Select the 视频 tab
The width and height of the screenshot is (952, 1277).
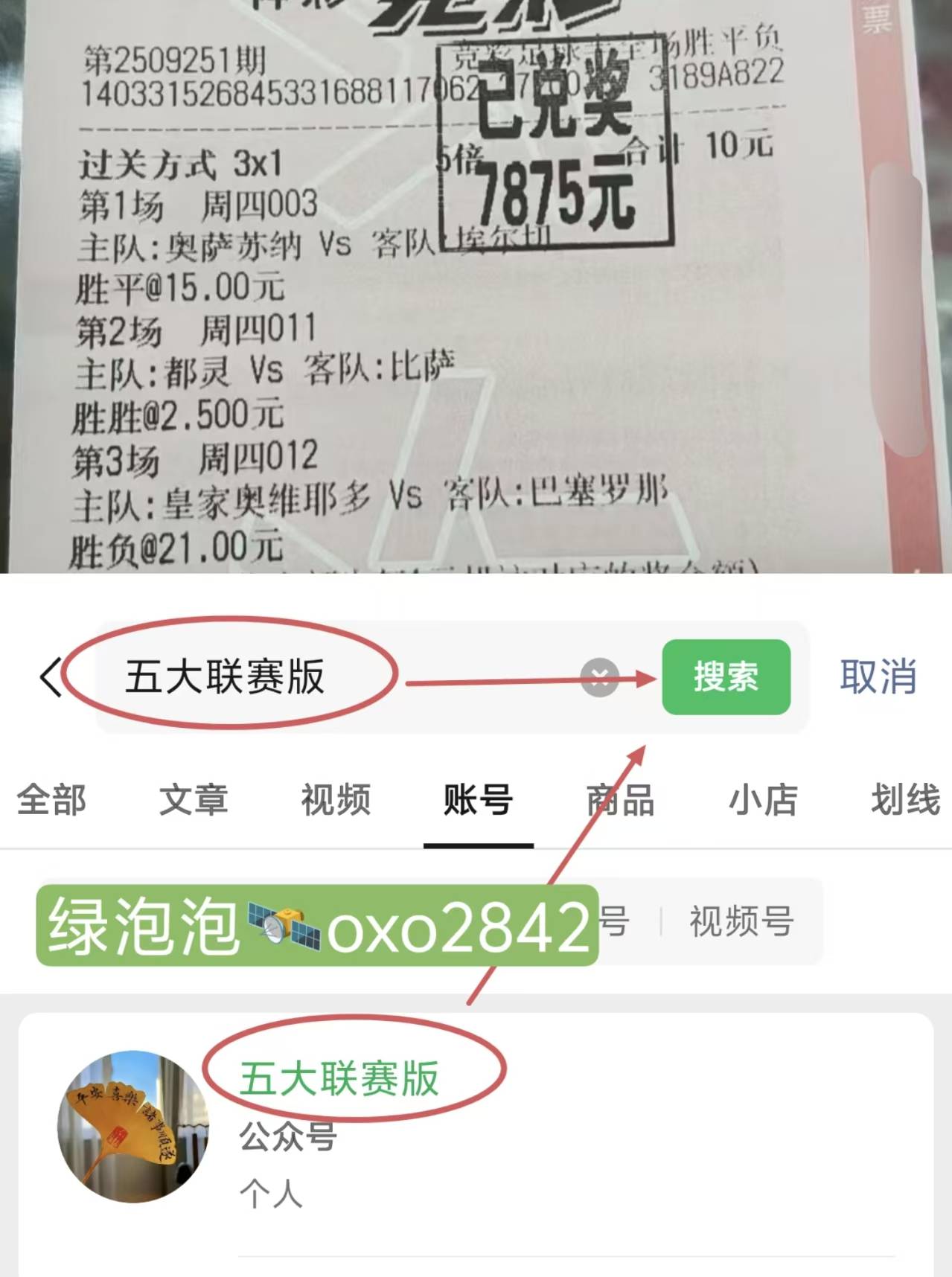click(336, 801)
